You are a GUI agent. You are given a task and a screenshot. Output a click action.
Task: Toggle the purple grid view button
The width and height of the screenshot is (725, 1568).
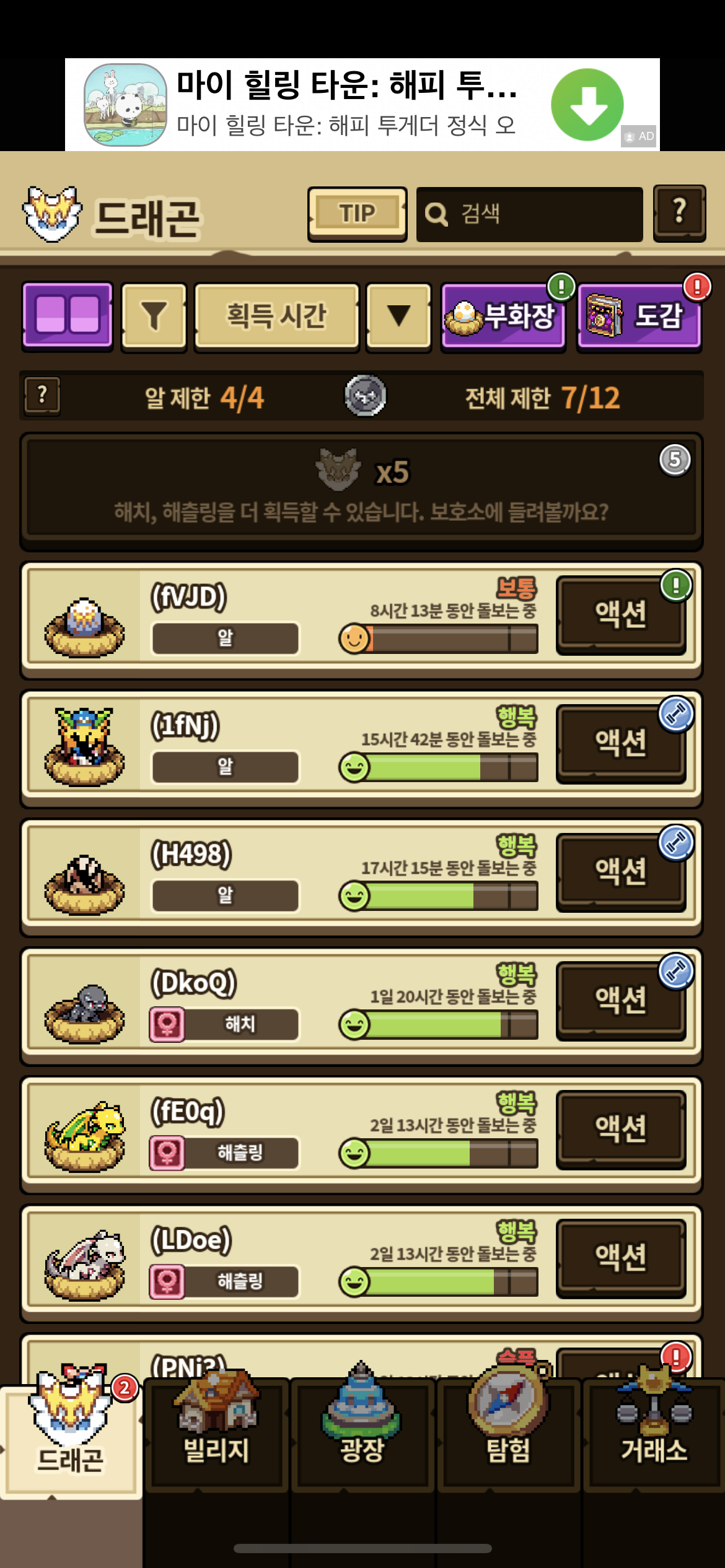68,315
